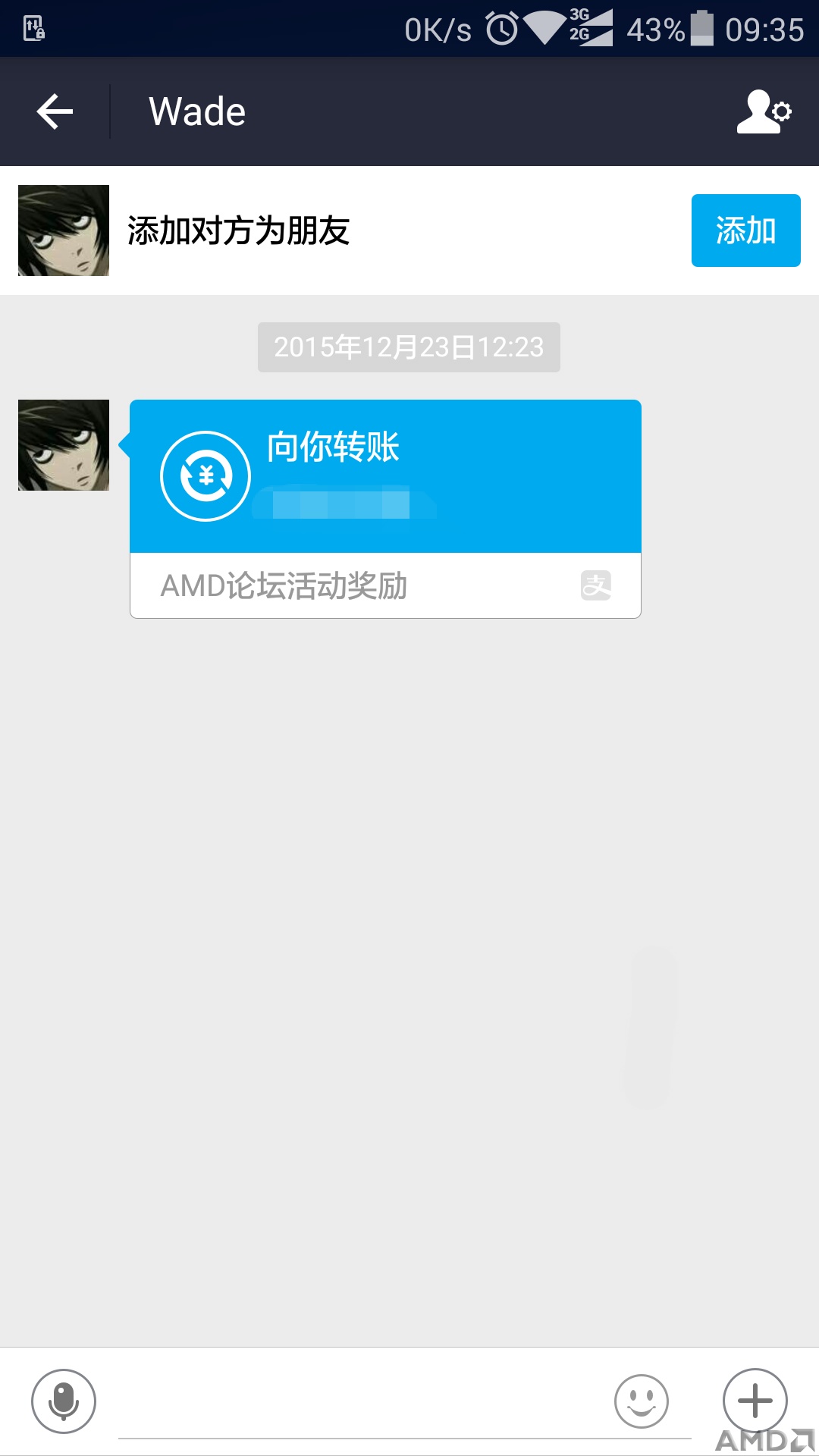Image resolution: width=819 pixels, height=1456 pixels.
Task: Tap Wade's avatar beside the transfer message
Action: point(64,445)
